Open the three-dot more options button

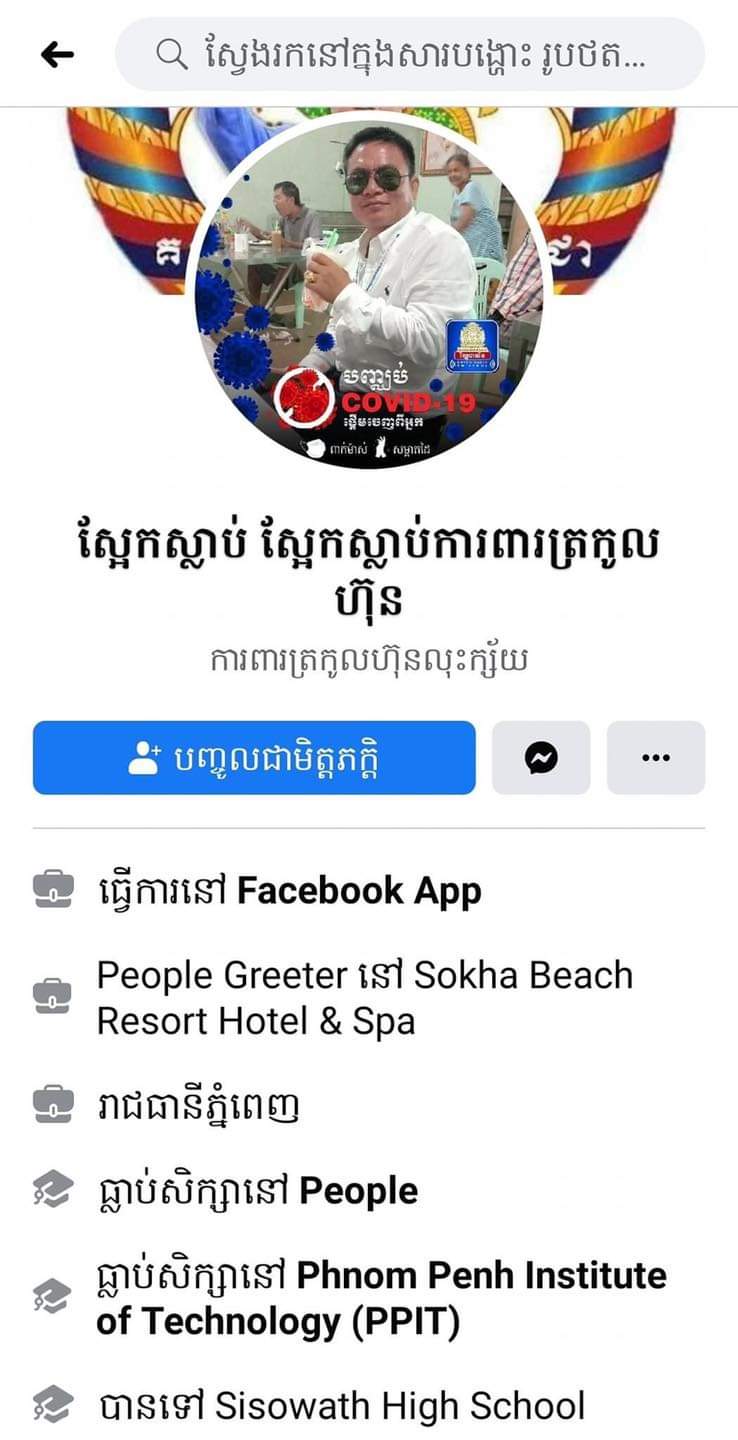pos(655,758)
